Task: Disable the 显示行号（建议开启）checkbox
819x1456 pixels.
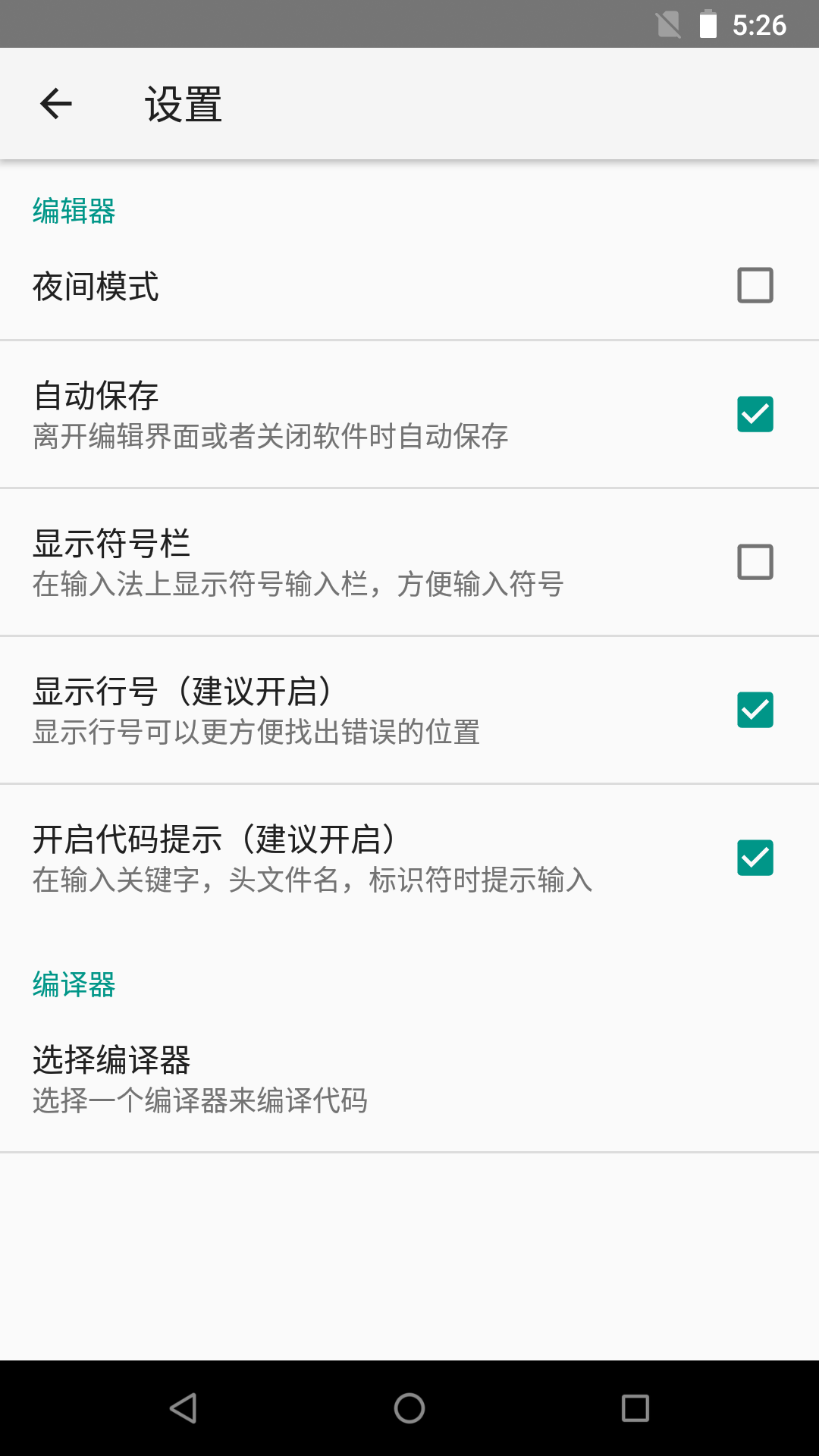Action: 756,710
